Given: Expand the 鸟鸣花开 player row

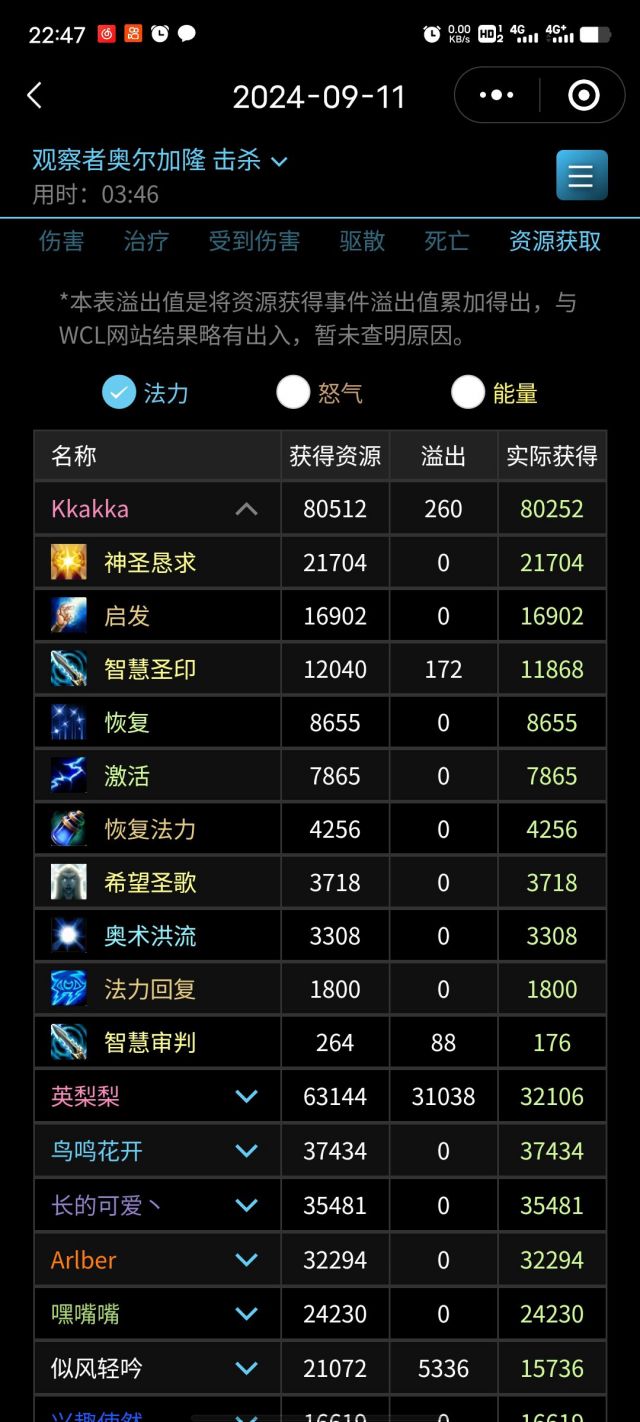Looking at the screenshot, I should pos(246,1151).
